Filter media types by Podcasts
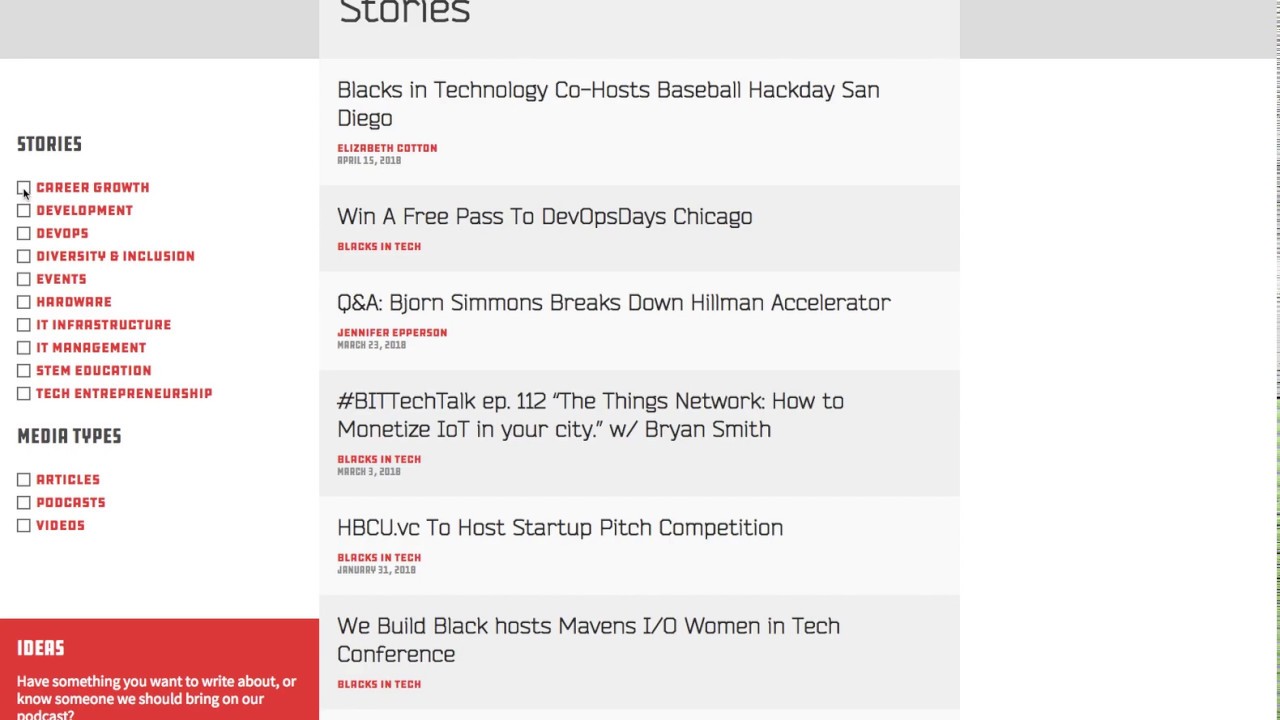This screenshot has width=1280, height=720. click(x=24, y=503)
